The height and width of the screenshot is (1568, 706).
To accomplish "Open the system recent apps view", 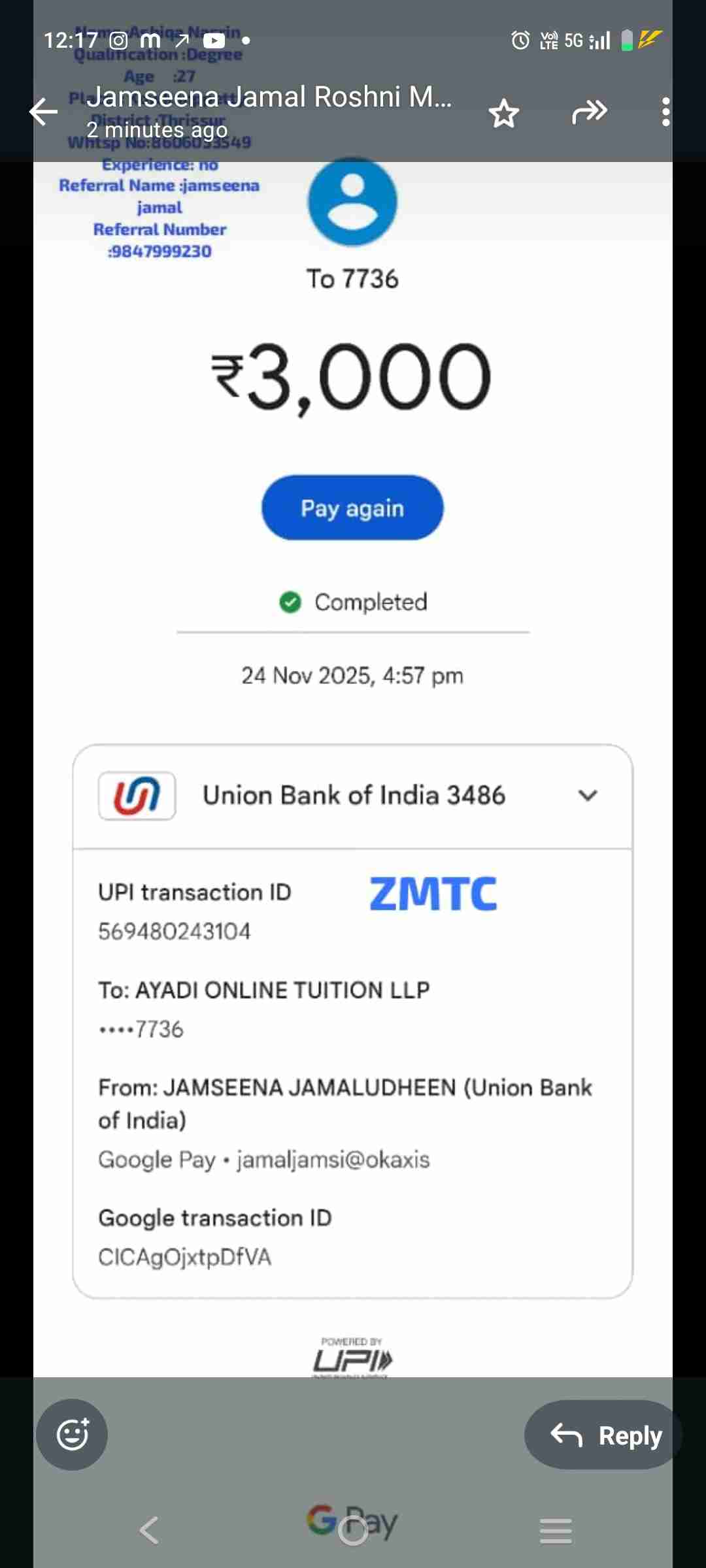I will pos(556,1530).
